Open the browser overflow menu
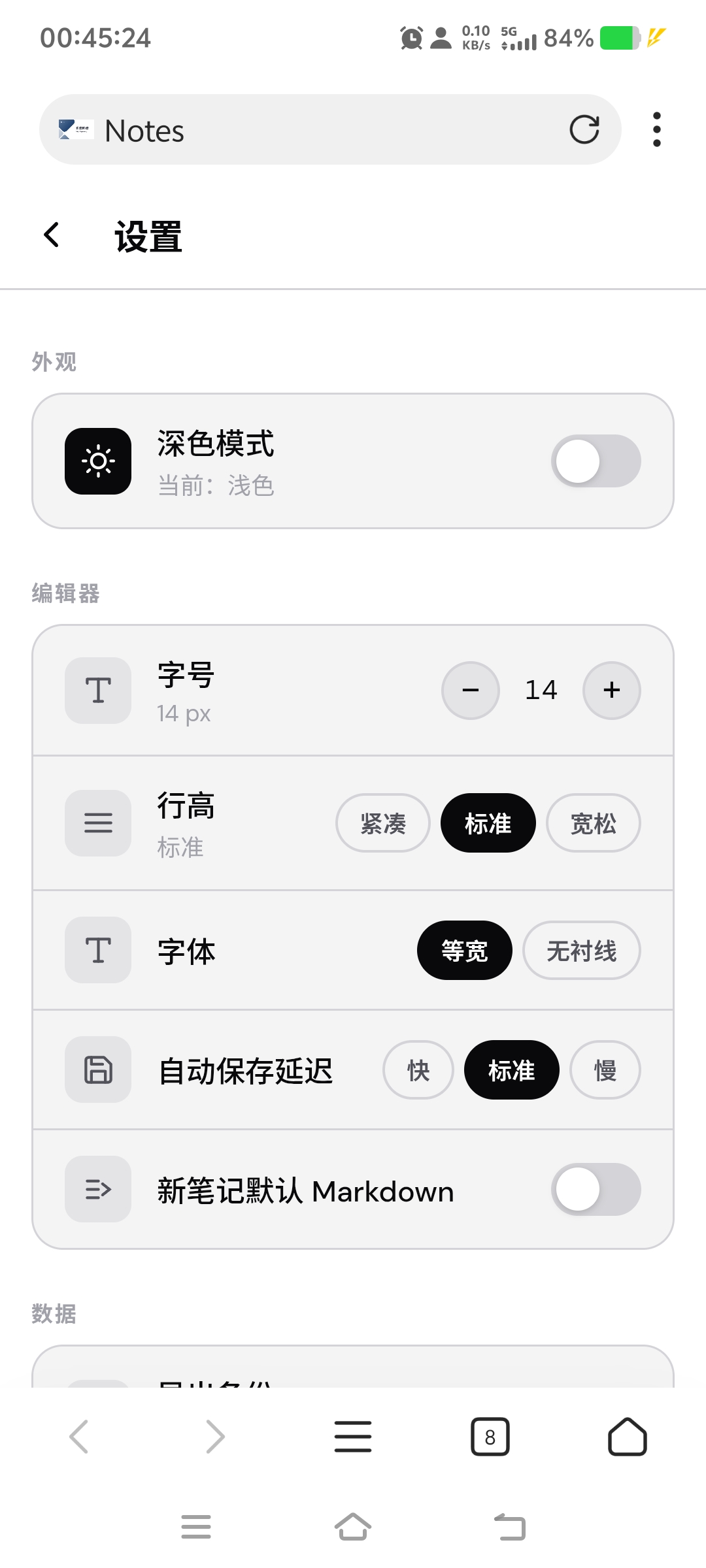Viewport: 706px width, 1568px height. 656,129
